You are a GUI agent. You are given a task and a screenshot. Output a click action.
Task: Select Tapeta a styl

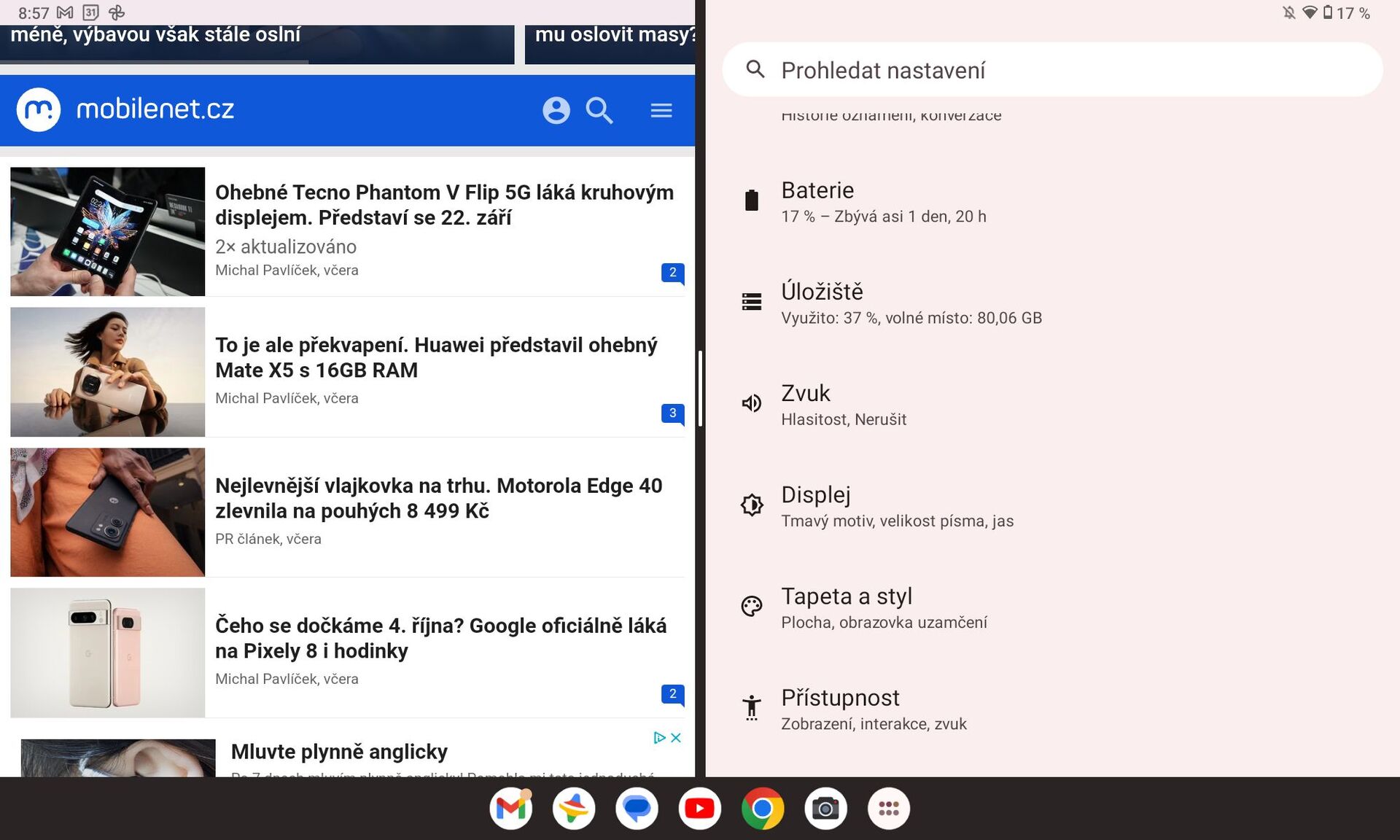(883, 607)
